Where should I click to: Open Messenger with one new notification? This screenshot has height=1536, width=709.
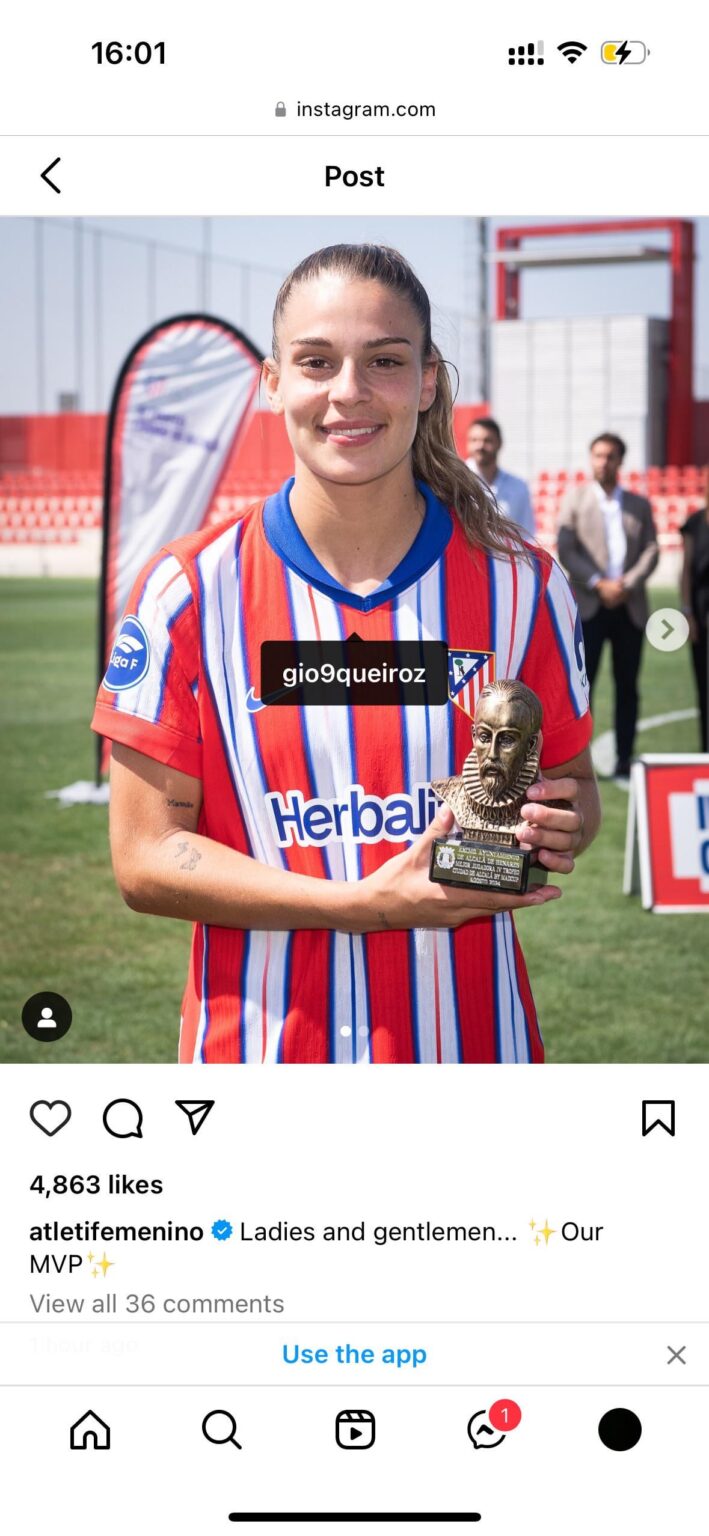pos(488,1429)
